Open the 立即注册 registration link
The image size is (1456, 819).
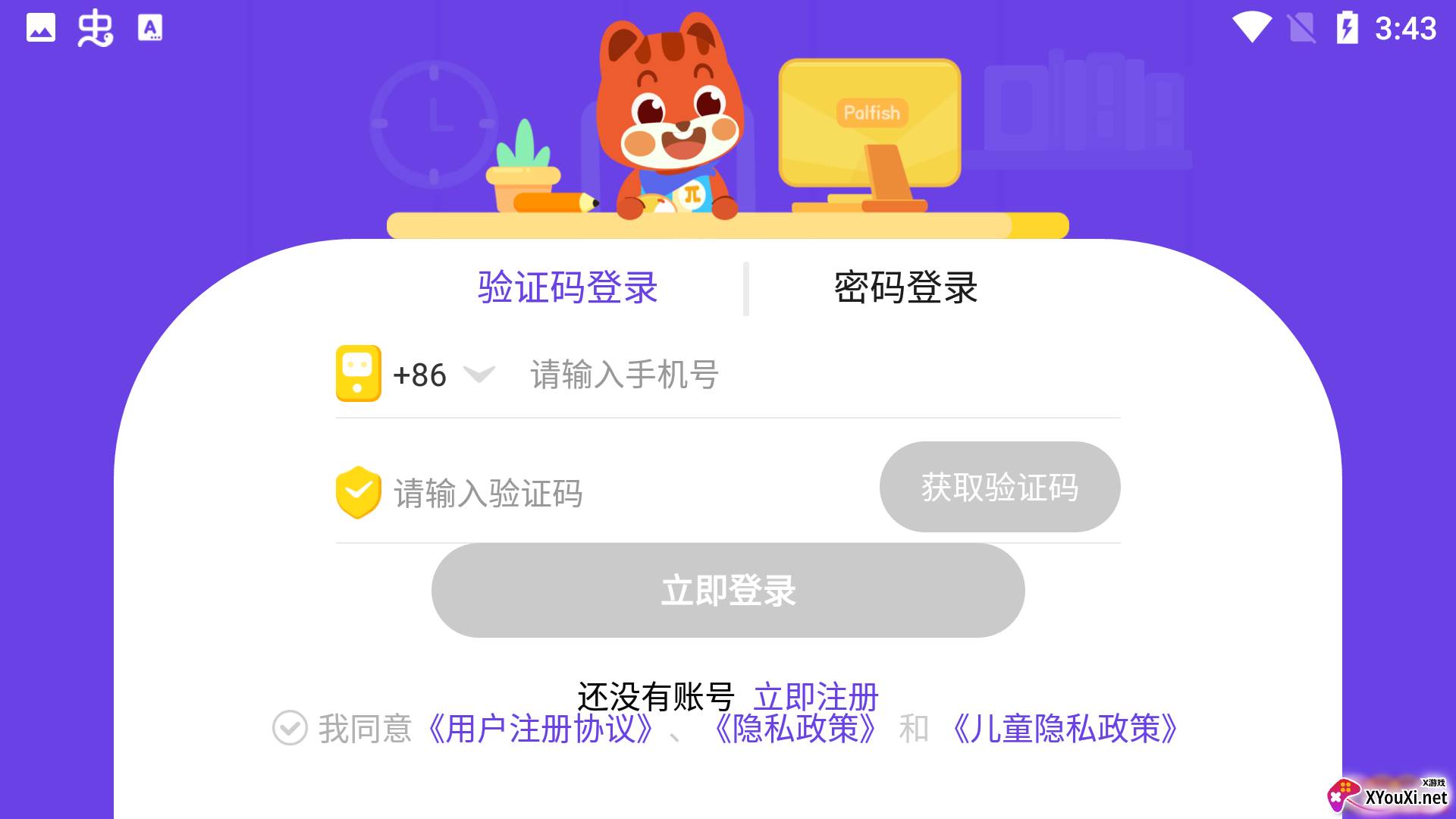(x=815, y=692)
